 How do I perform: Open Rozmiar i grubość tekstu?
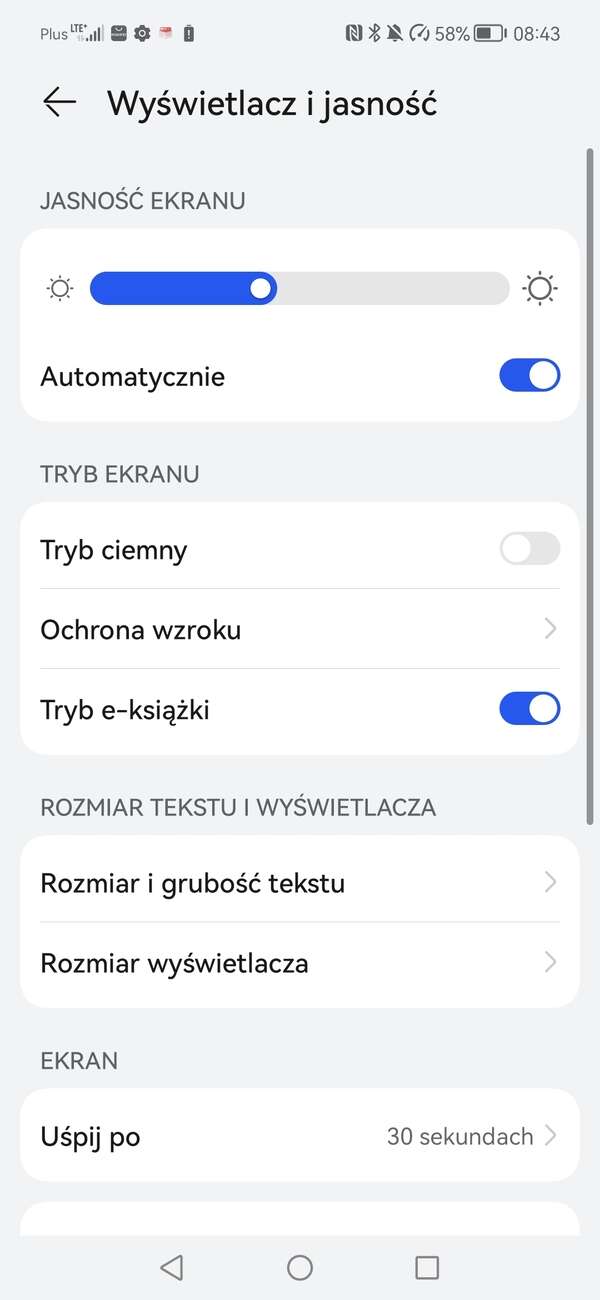pos(300,883)
